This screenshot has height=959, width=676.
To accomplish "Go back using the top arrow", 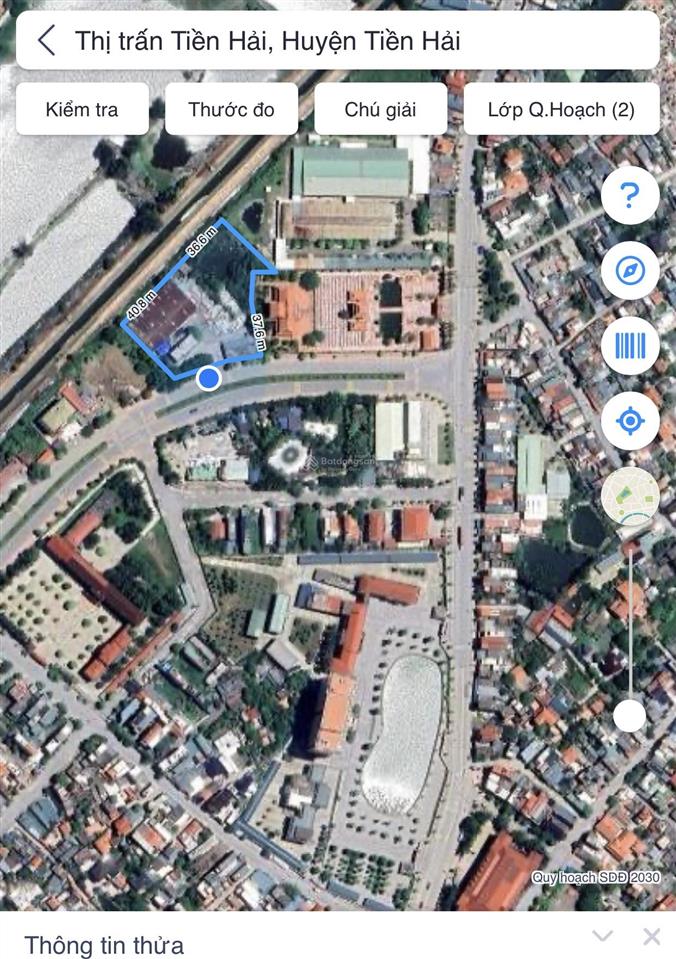I will pyautogui.click(x=46, y=41).
